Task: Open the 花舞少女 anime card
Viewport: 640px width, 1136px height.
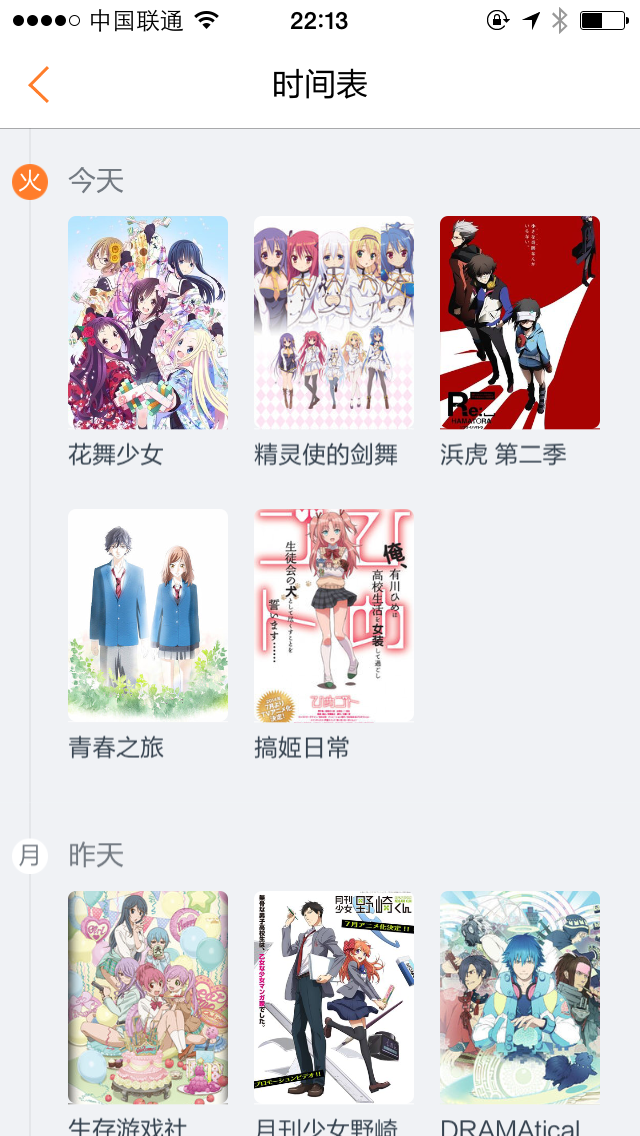Action: pyautogui.click(x=148, y=323)
